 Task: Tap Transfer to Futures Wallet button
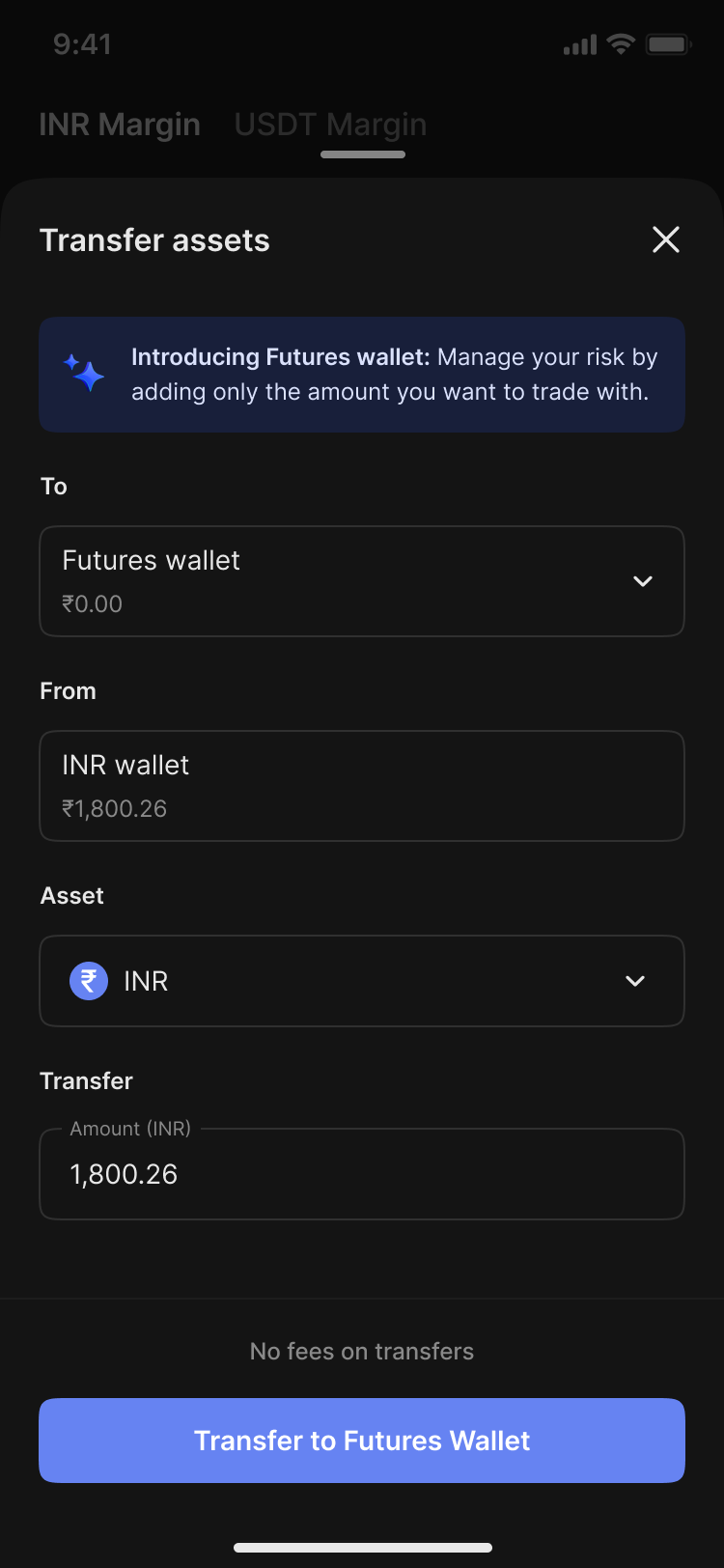pos(362,1441)
